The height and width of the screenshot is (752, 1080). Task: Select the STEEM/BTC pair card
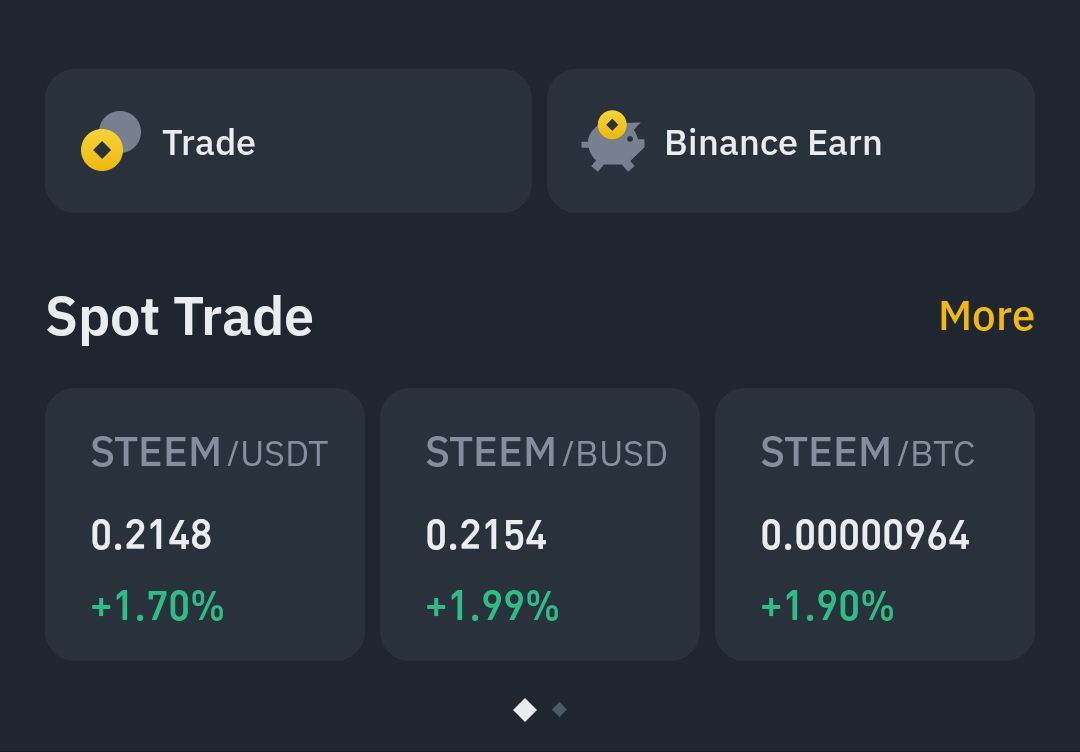pyautogui.click(x=874, y=524)
